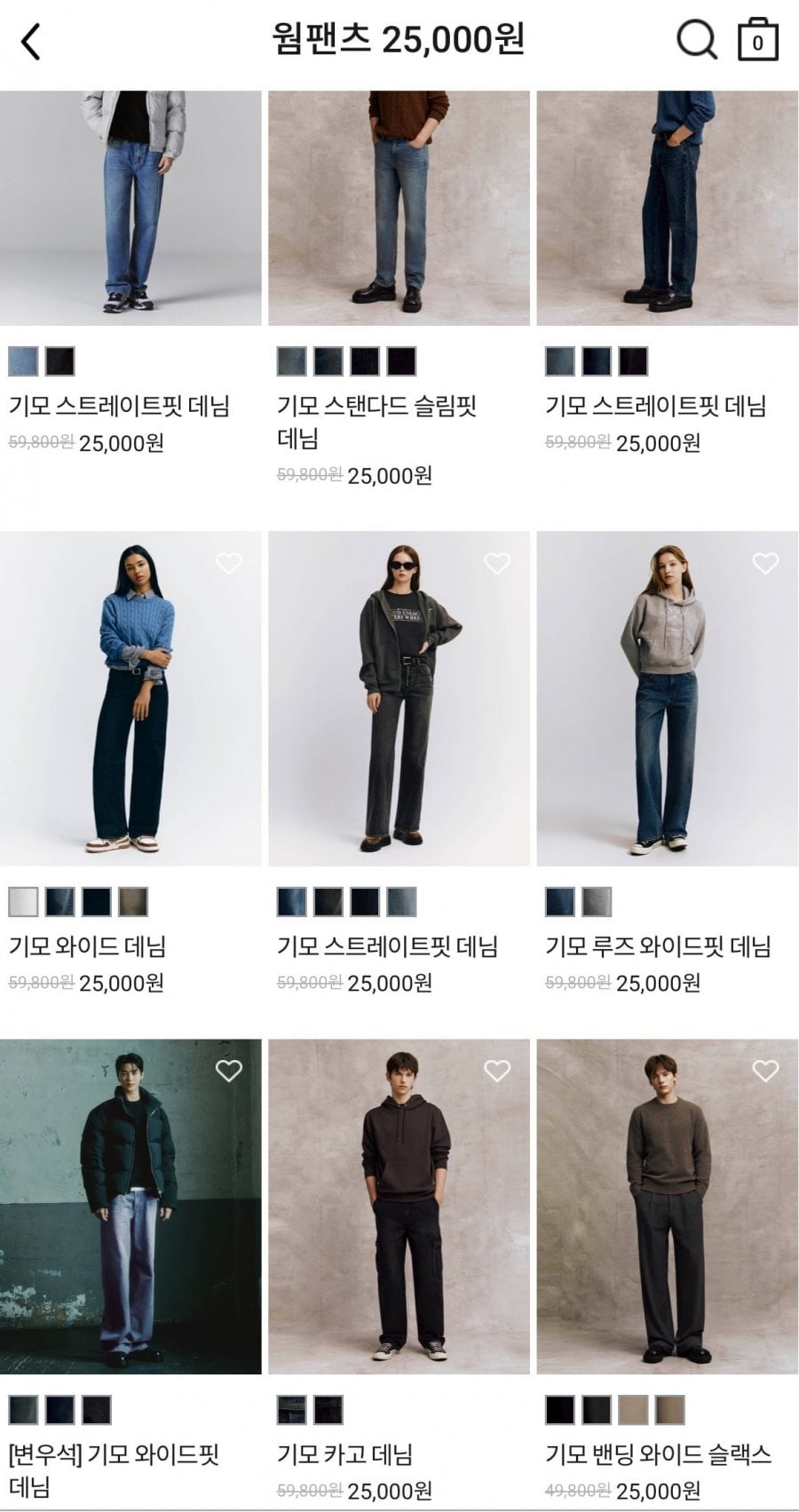Select the white swatch for 기모 와이드 데님
This screenshot has height=1512, width=799.
click(x=24, y=901)
